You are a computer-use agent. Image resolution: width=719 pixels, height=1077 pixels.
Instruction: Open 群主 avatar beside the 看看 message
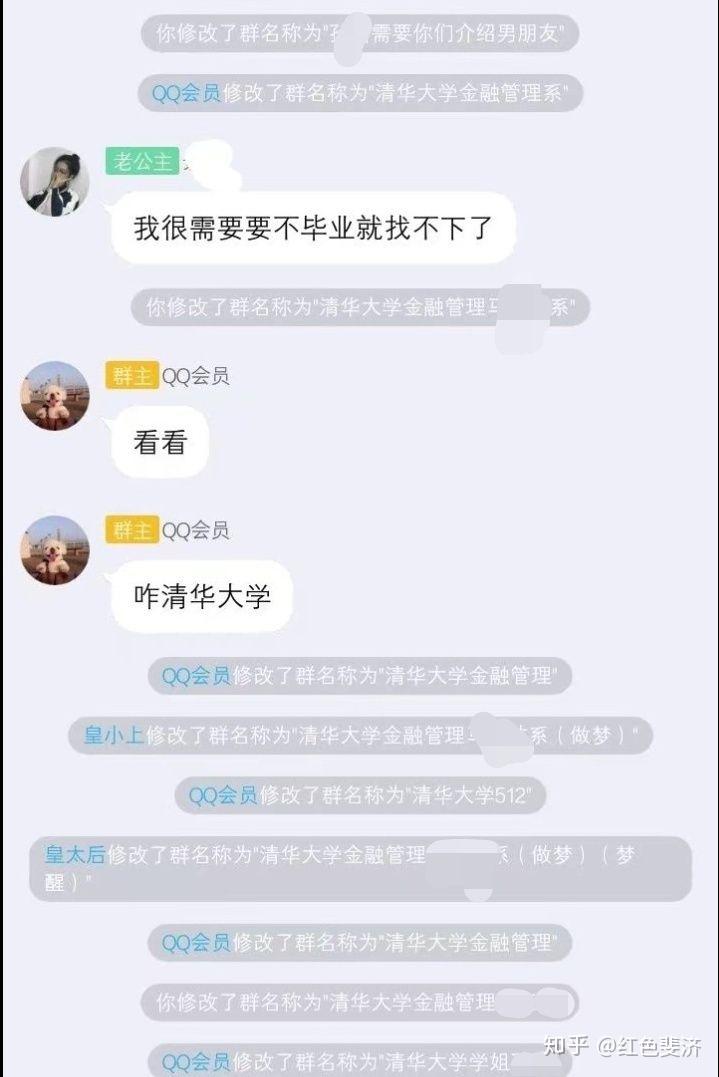tap(55, 396)
